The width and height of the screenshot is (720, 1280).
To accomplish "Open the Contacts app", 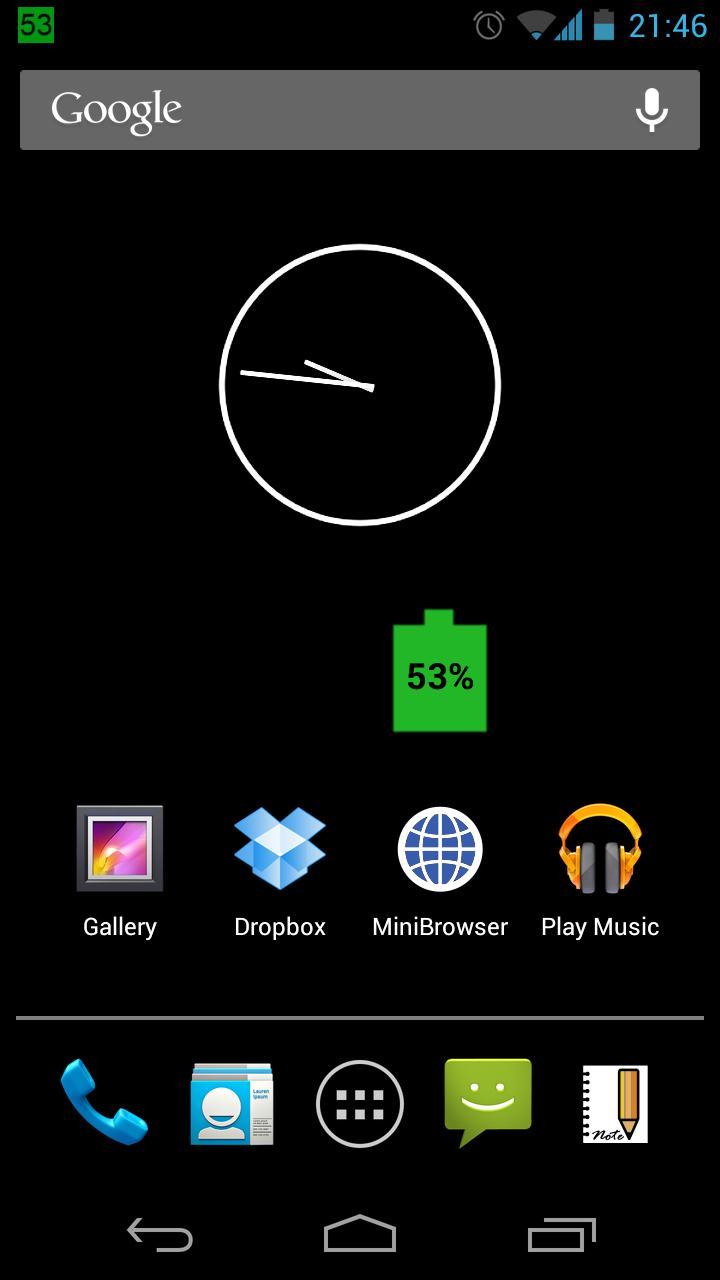I will click(231, 1103).
